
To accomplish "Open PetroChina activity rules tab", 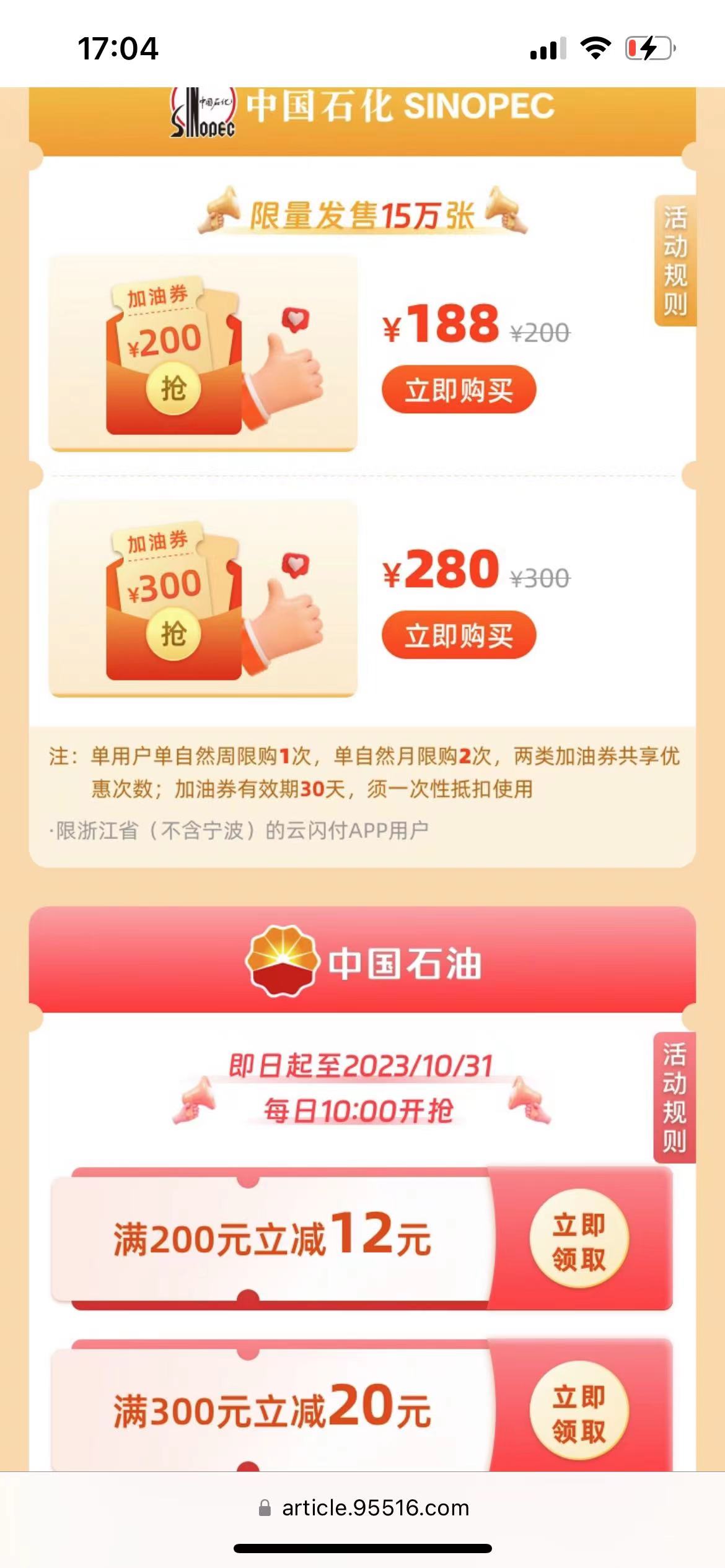I will point(674,1097).
